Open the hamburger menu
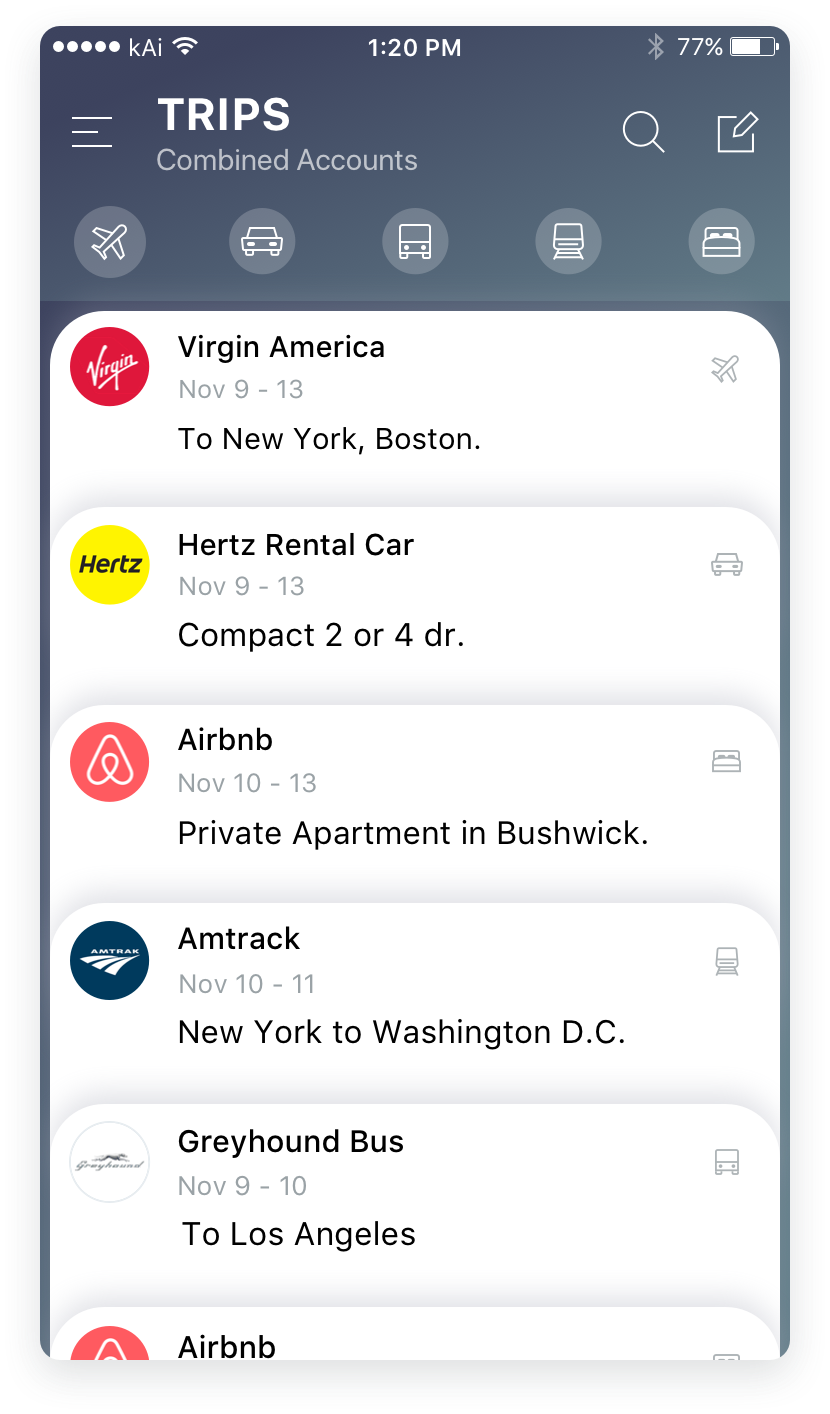This screenshot has width=830, height=1414. pos(92,132)
